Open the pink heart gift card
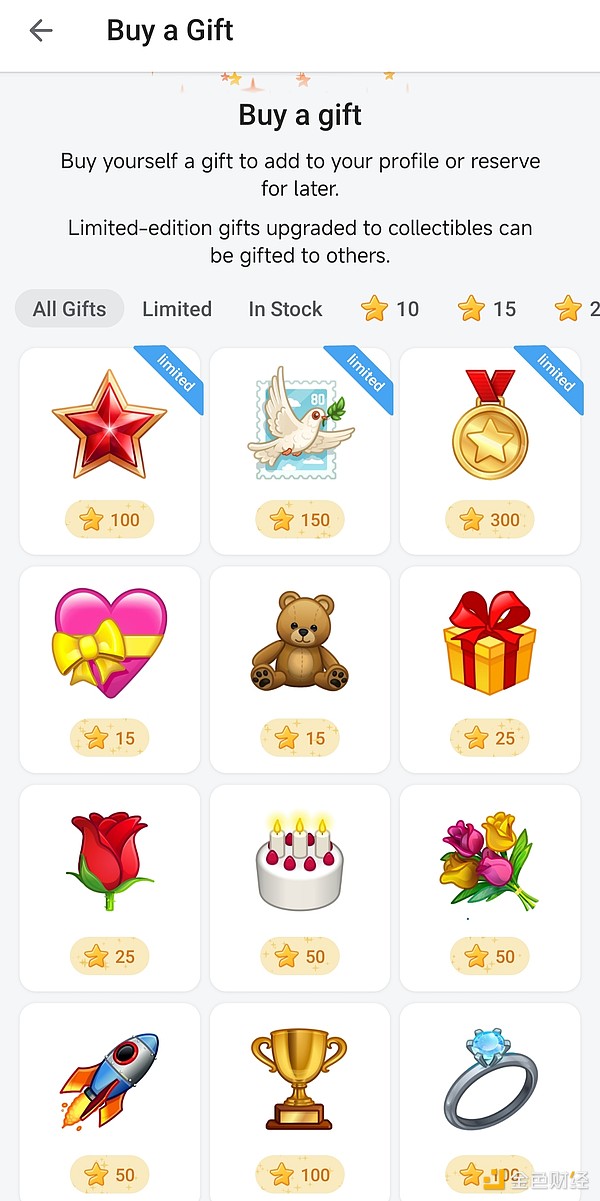 (110, 668)
